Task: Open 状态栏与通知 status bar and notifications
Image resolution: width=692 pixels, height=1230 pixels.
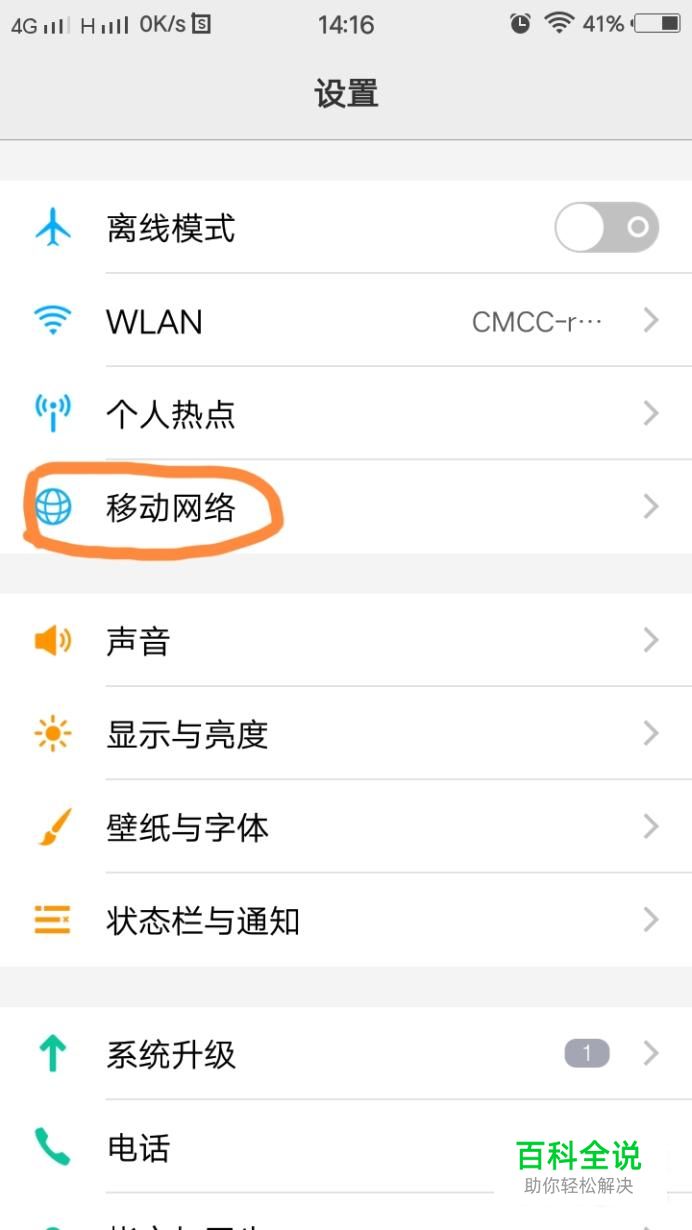Action: 346,921
